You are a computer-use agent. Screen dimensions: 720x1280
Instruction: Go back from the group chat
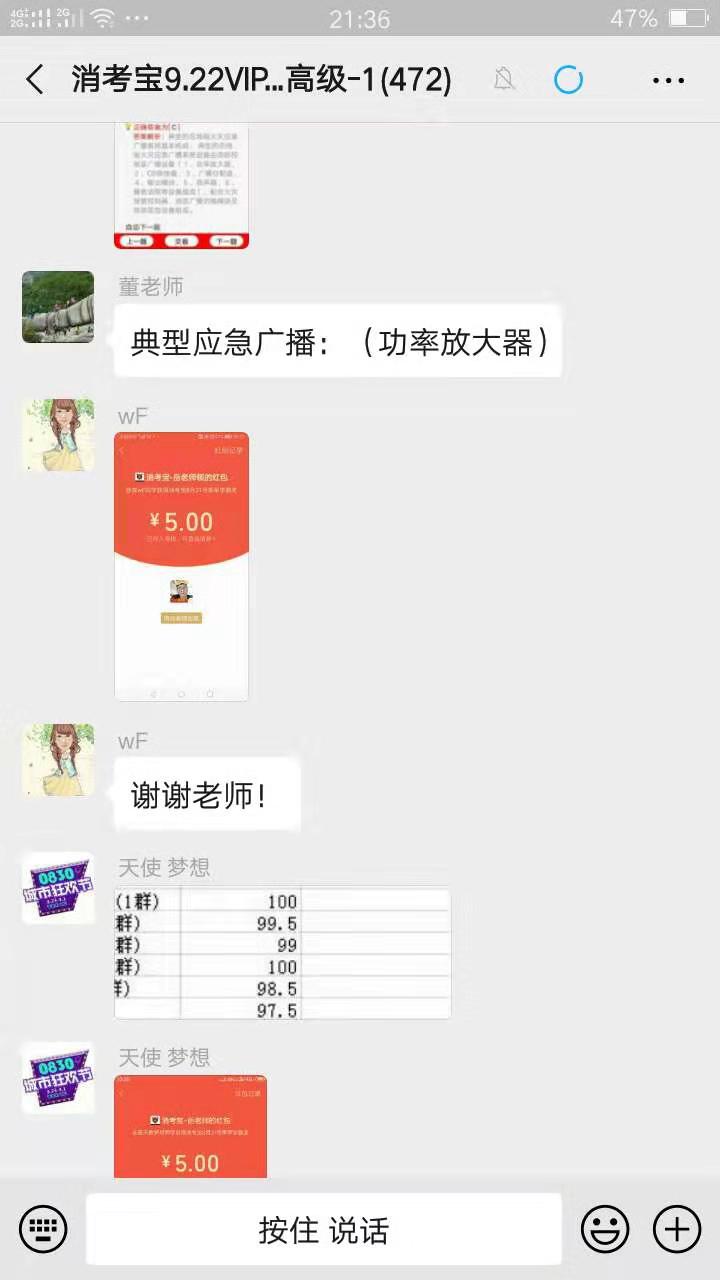(x=36, y=80)
